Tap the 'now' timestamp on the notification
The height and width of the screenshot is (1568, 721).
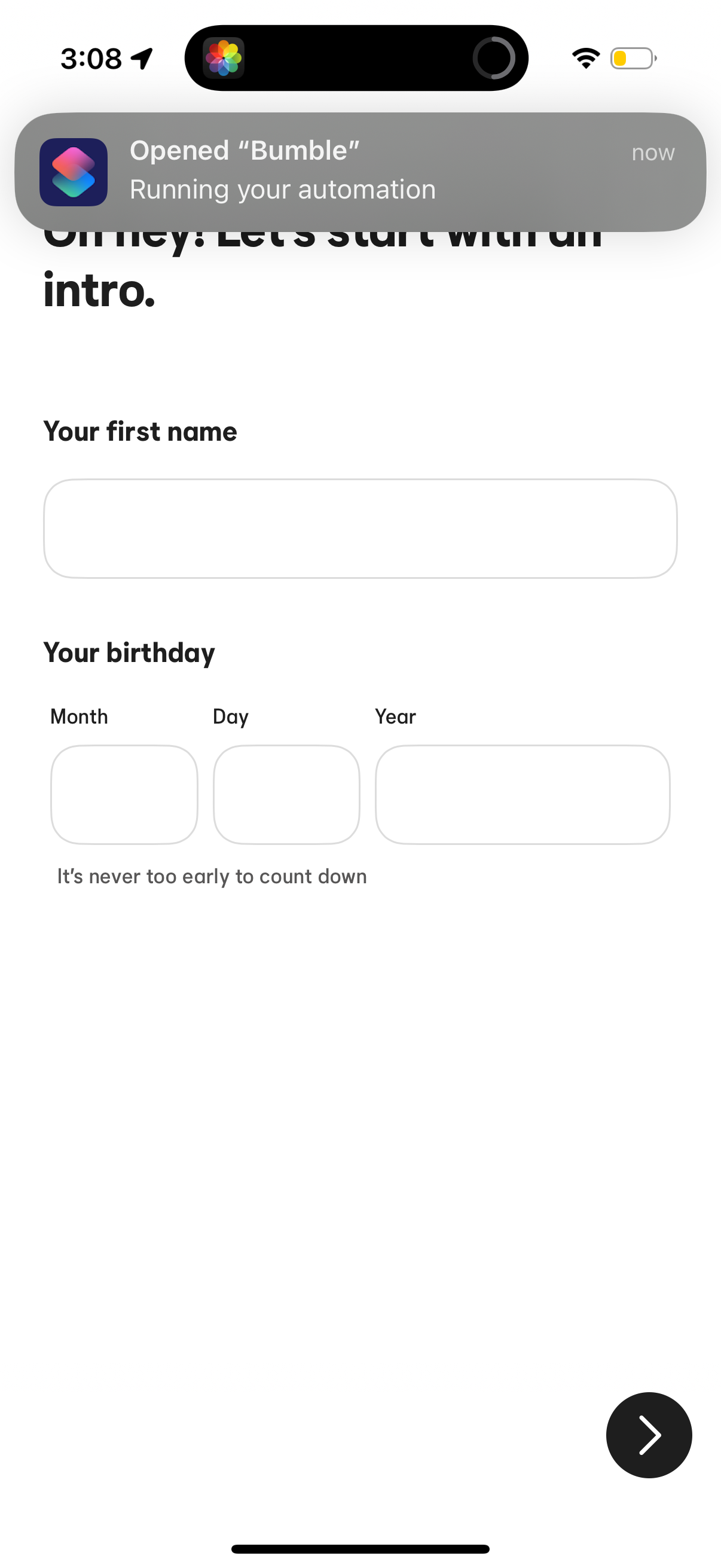(652, 152)
